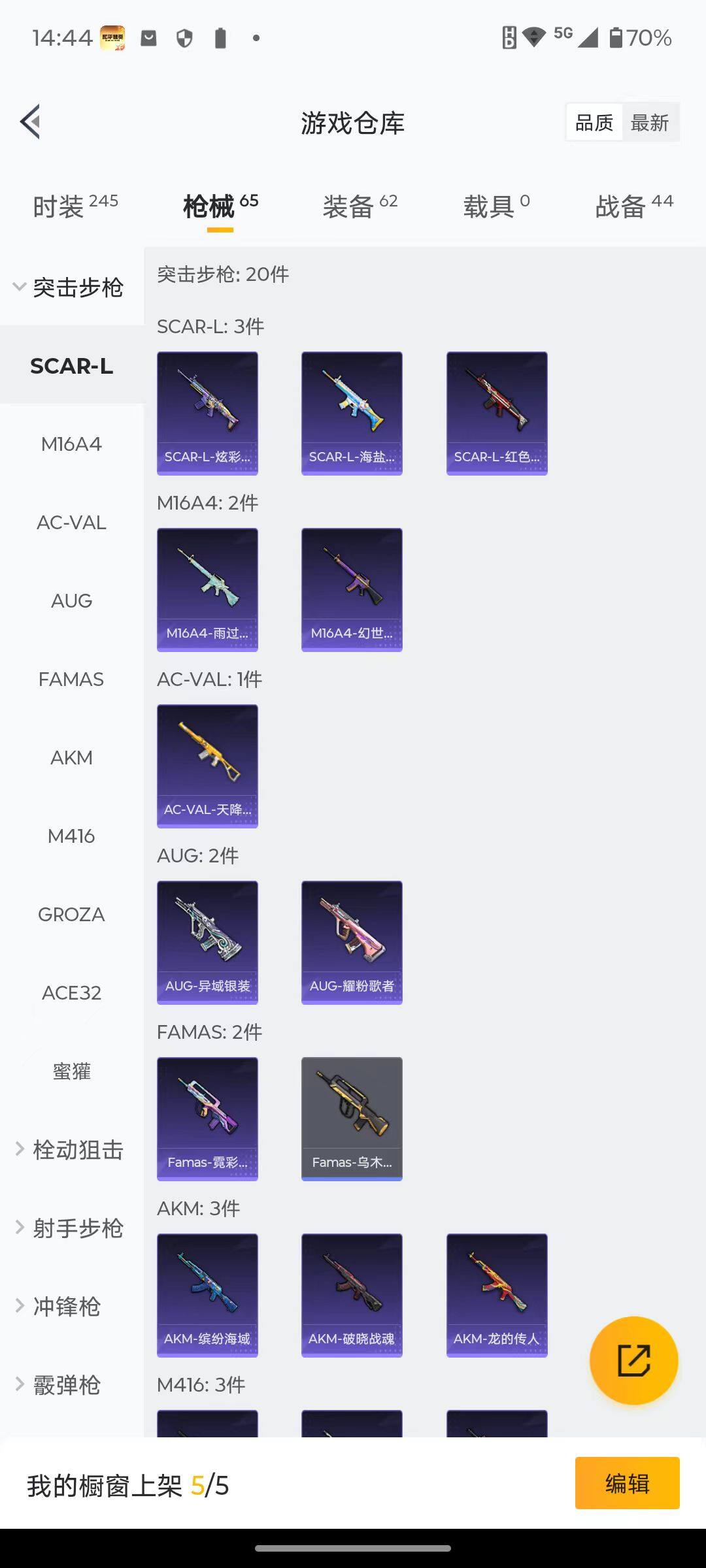View the AUG-耀粉歌者 skin

click(352, 942)
